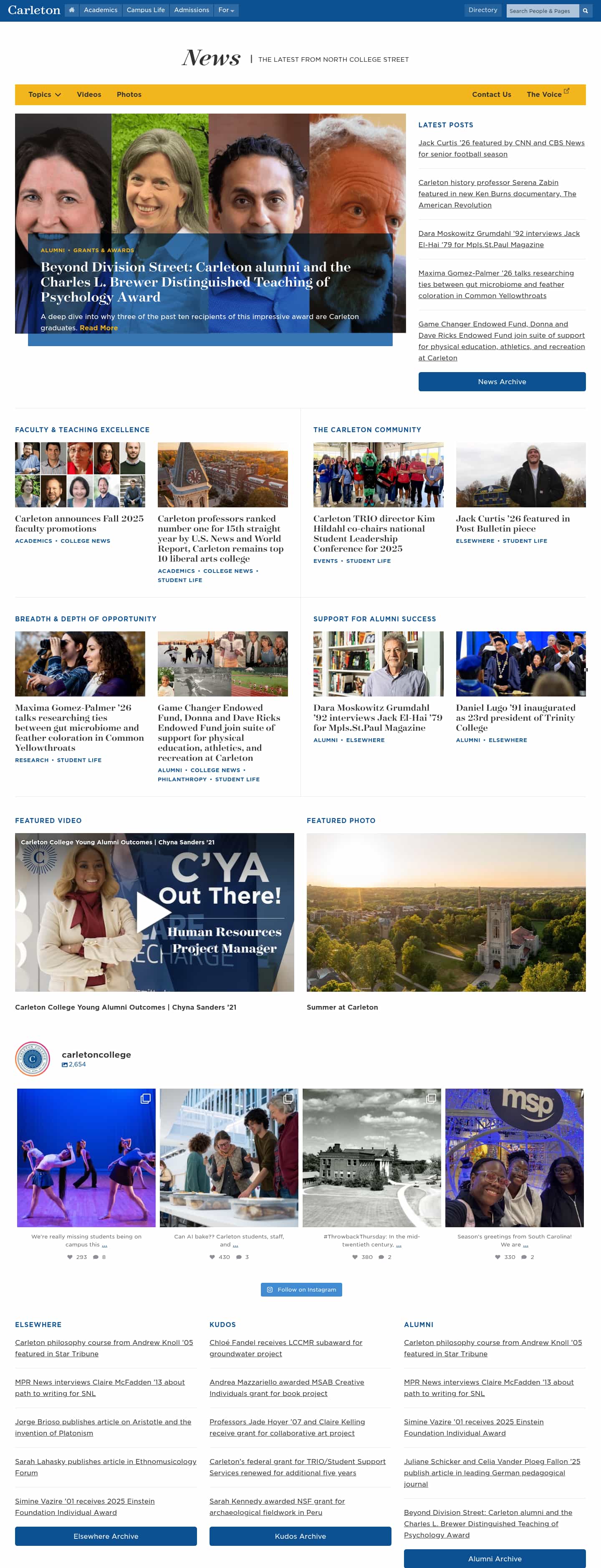Select Videos in the yellow navigation bar
Viewport: 601px width, 1568px height.
89,94
